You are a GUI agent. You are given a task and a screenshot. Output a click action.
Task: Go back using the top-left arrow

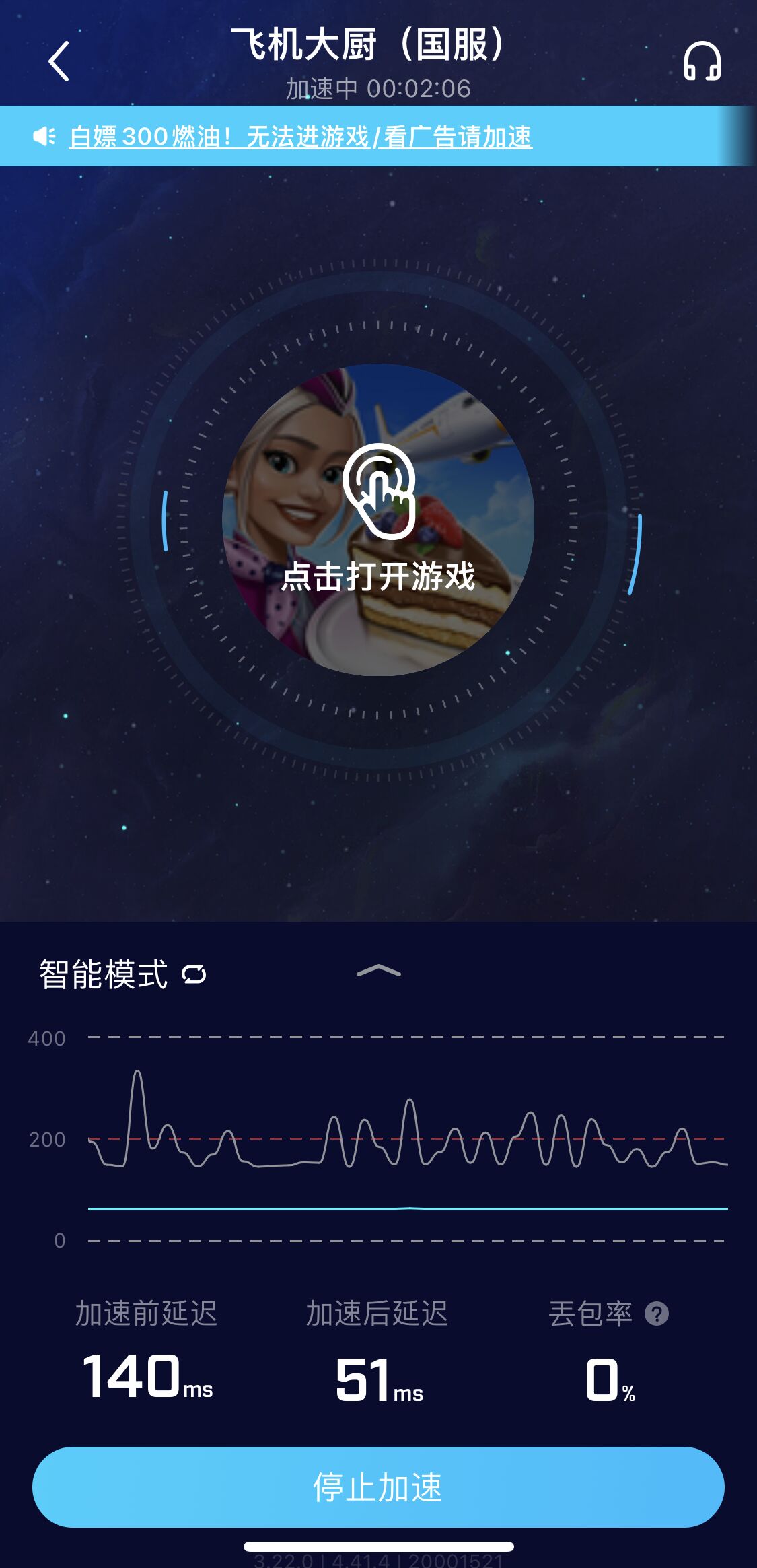coord(59,61)
